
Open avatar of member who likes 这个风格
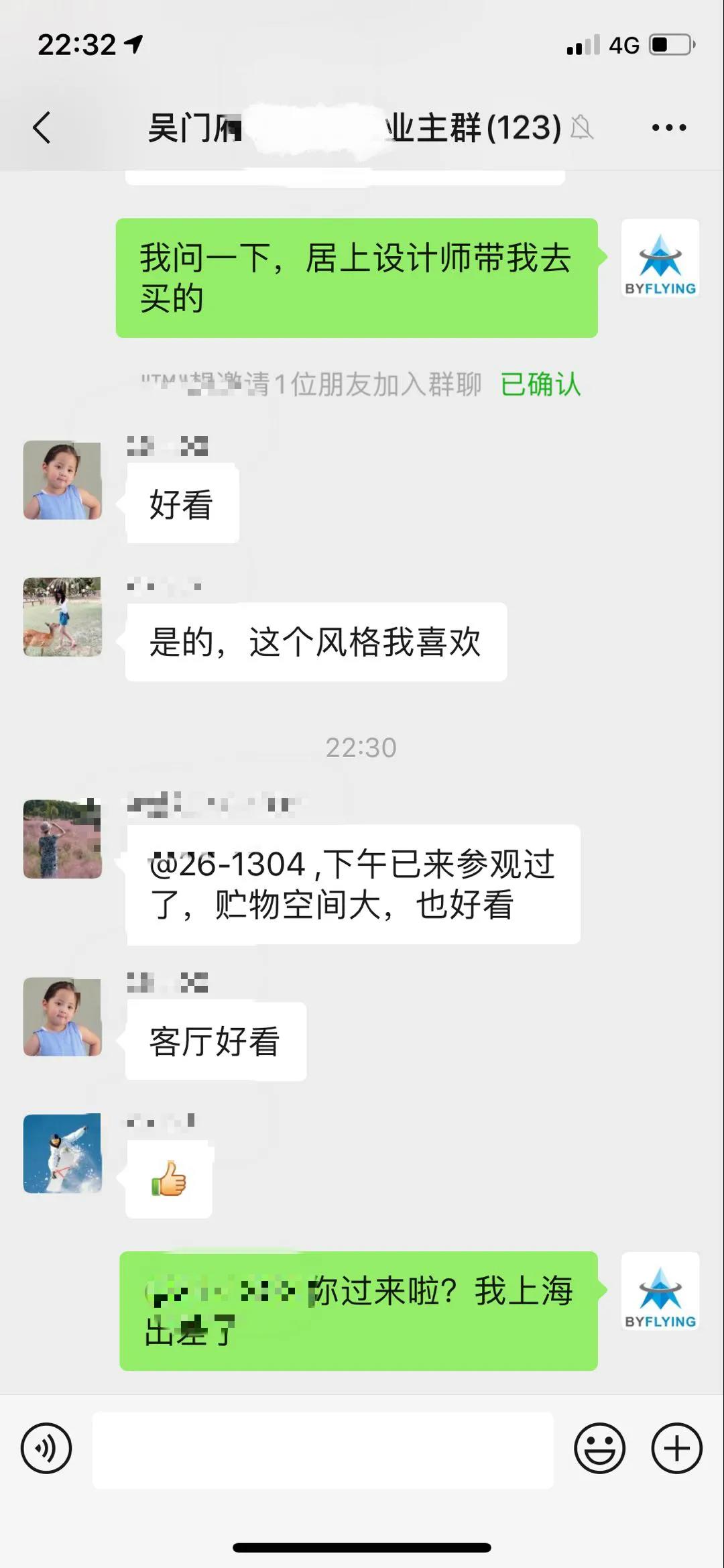pyautogui.click(x=62, y=616)
